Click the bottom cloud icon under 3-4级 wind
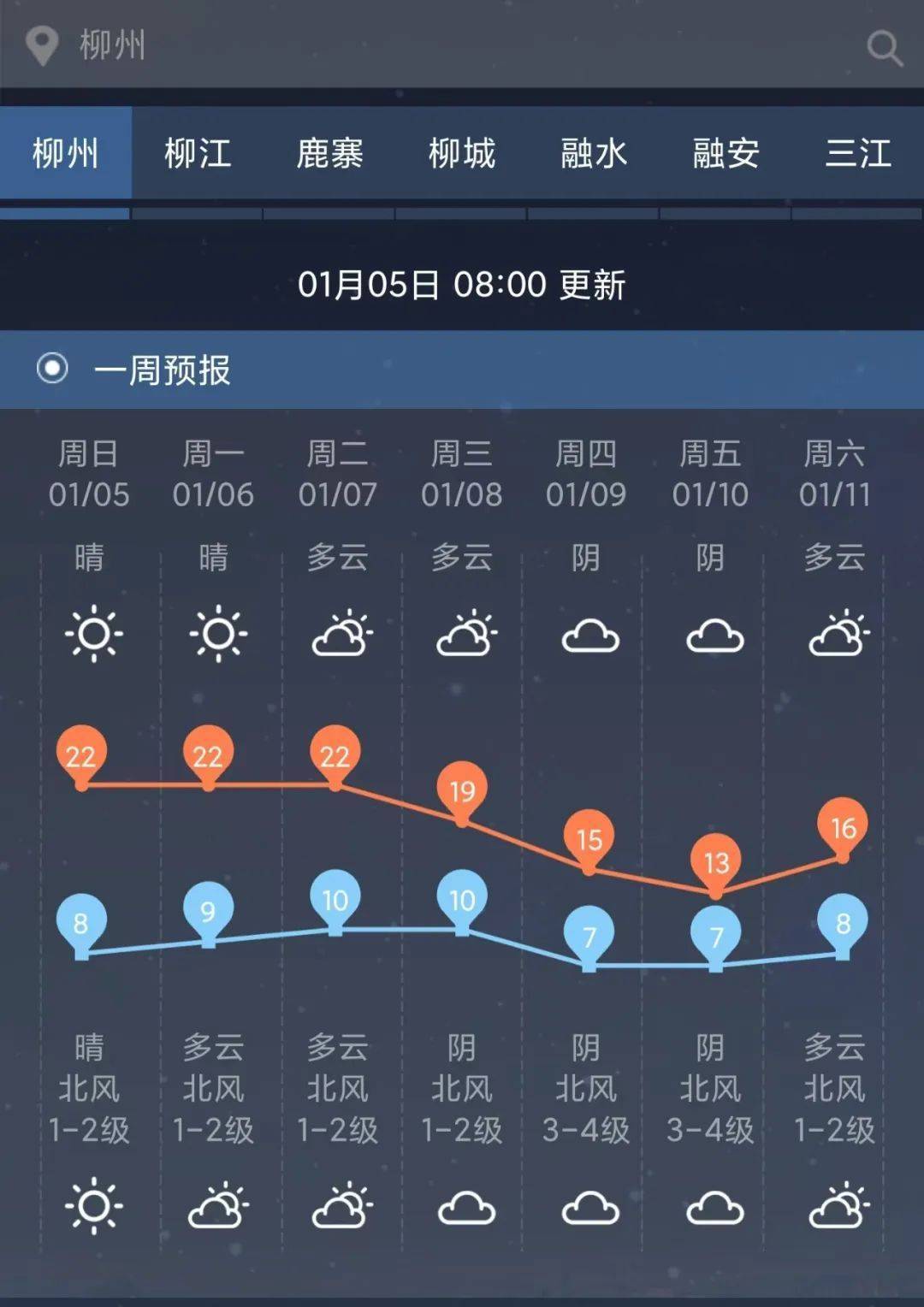This screenshot has width=924, height=1307. tap(588, 1208)
